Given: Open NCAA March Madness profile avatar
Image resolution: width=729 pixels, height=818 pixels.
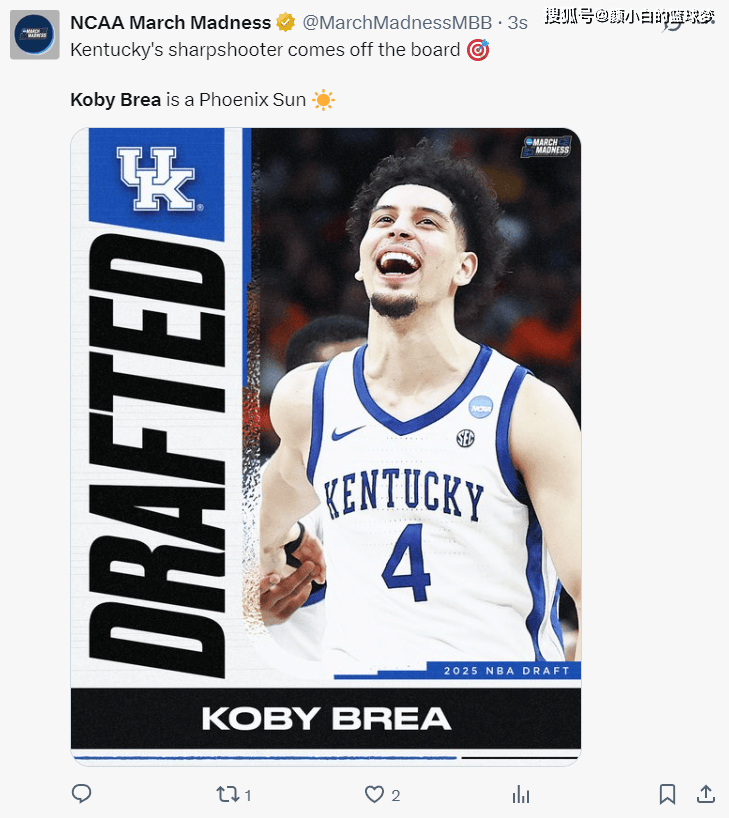Looking at the screenshot, I should (35, 35).
